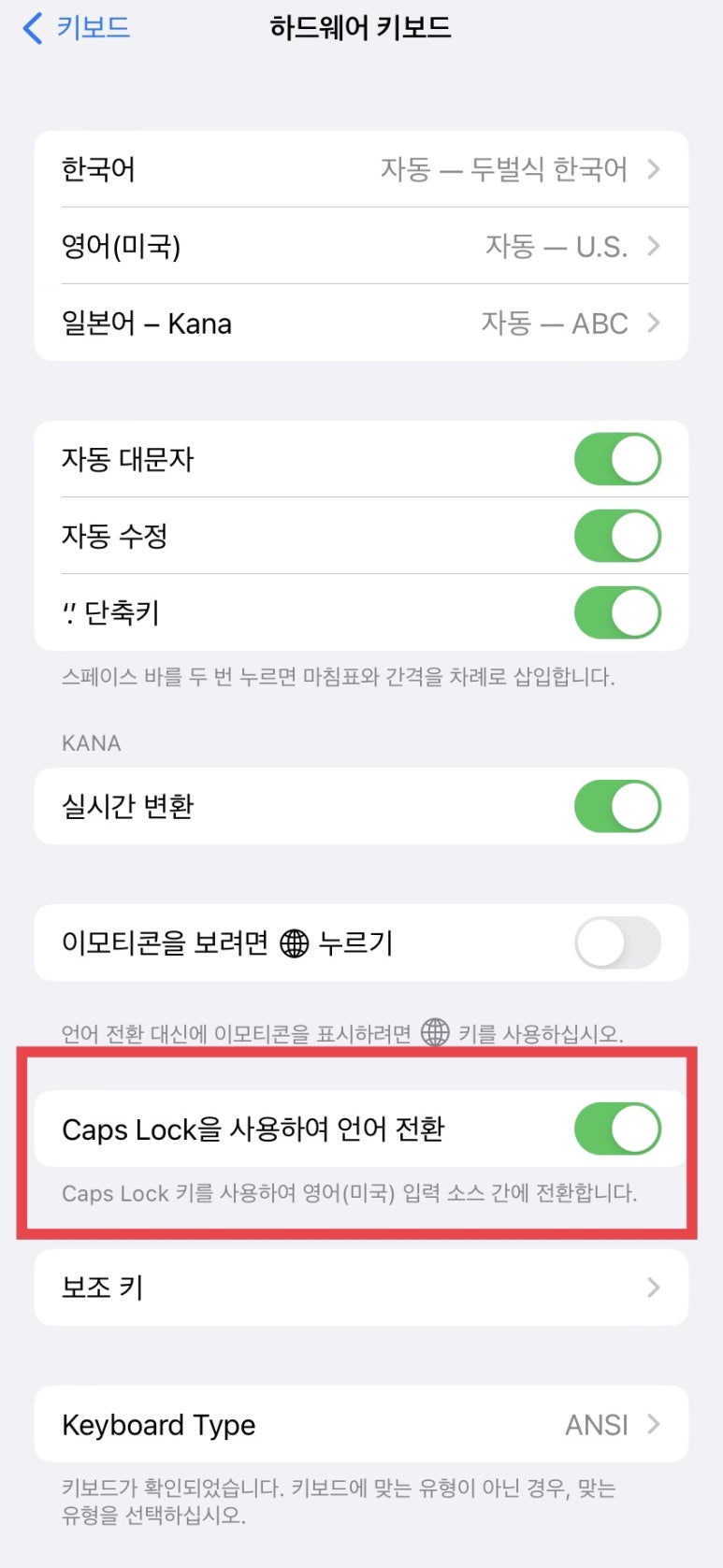Viewport: 723px width, 1568px height.
Task: Open the 영어(미국) keyboard layout row
Action: point(361,246)
